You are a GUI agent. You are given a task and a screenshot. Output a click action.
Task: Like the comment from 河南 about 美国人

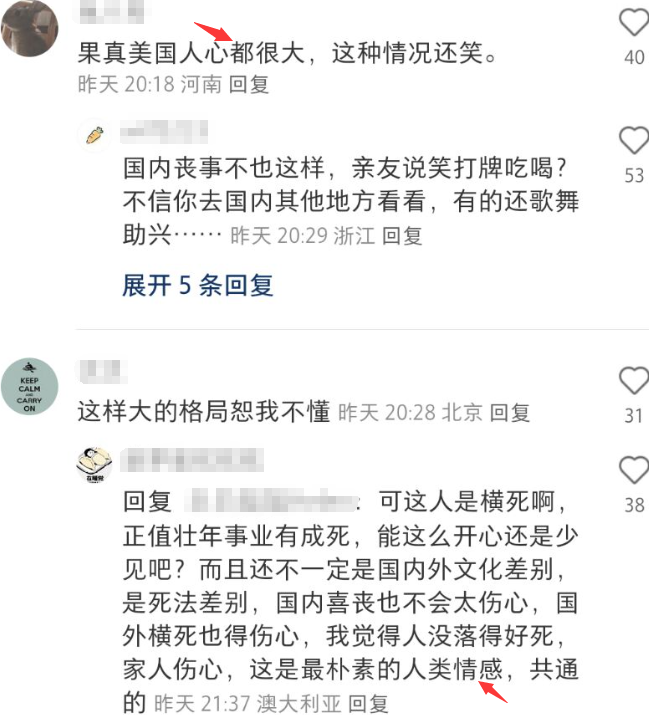click(x=633, y=23)
